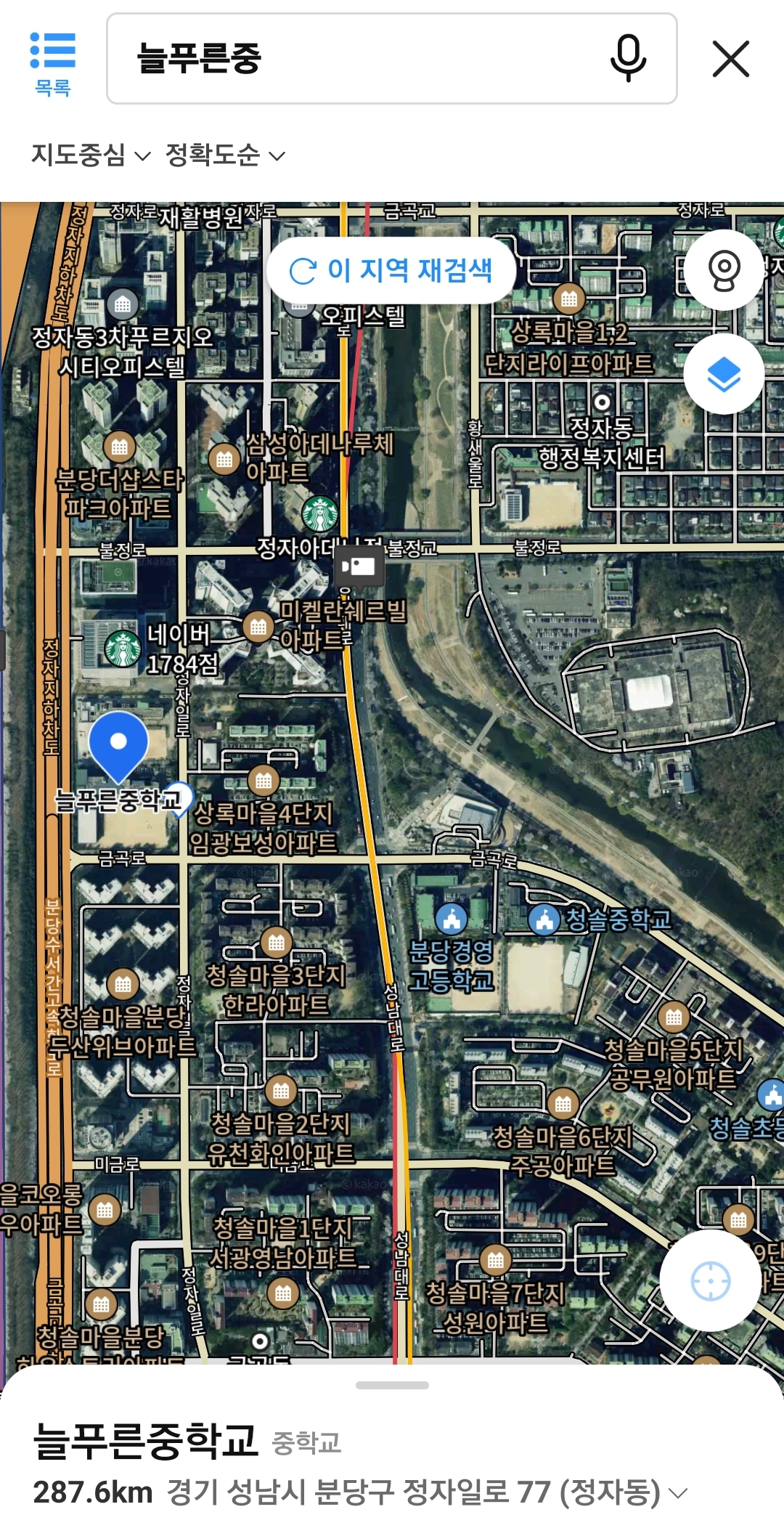The image size is (784, 1536).
Task: Start voice search with the microphone
Action: coord(628,59)
